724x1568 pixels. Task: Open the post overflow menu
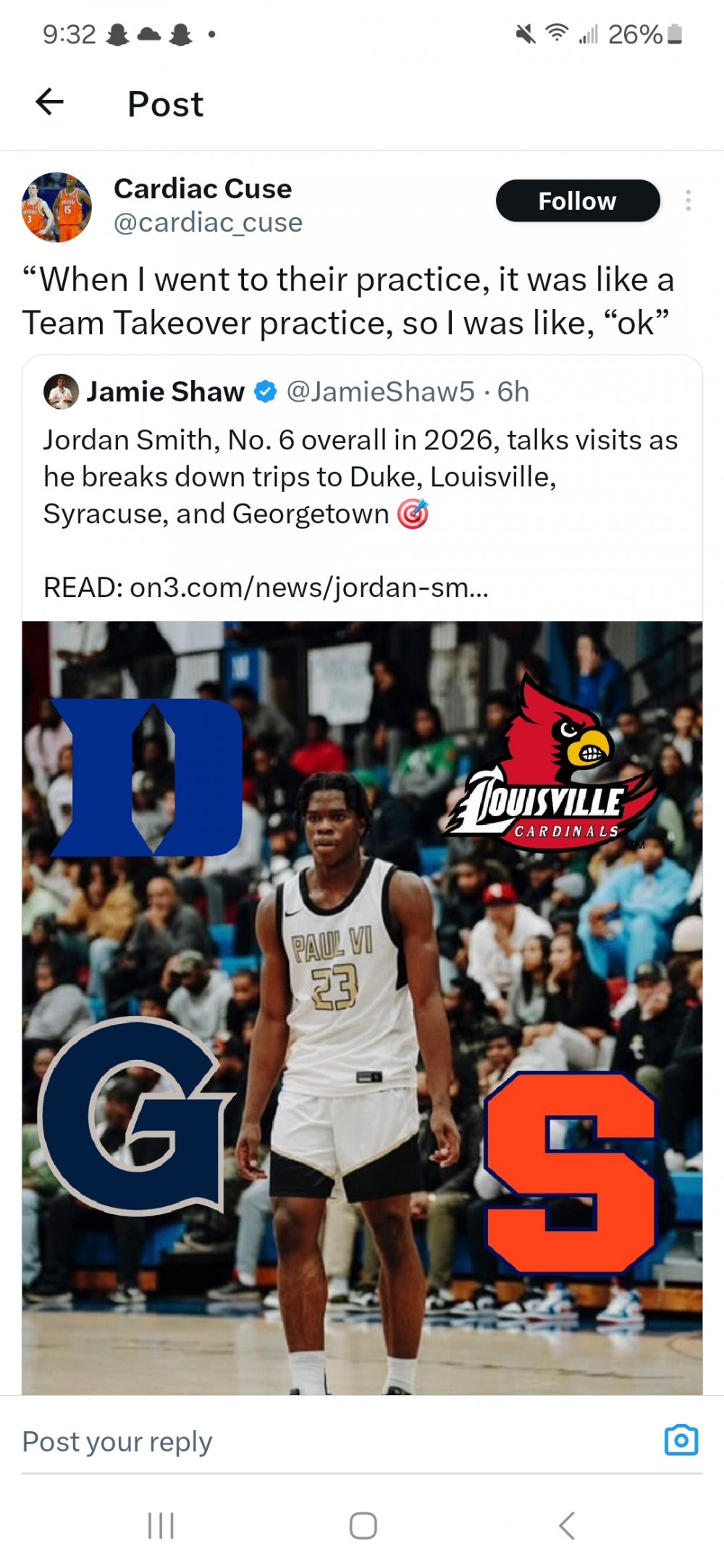coord(688,200)
